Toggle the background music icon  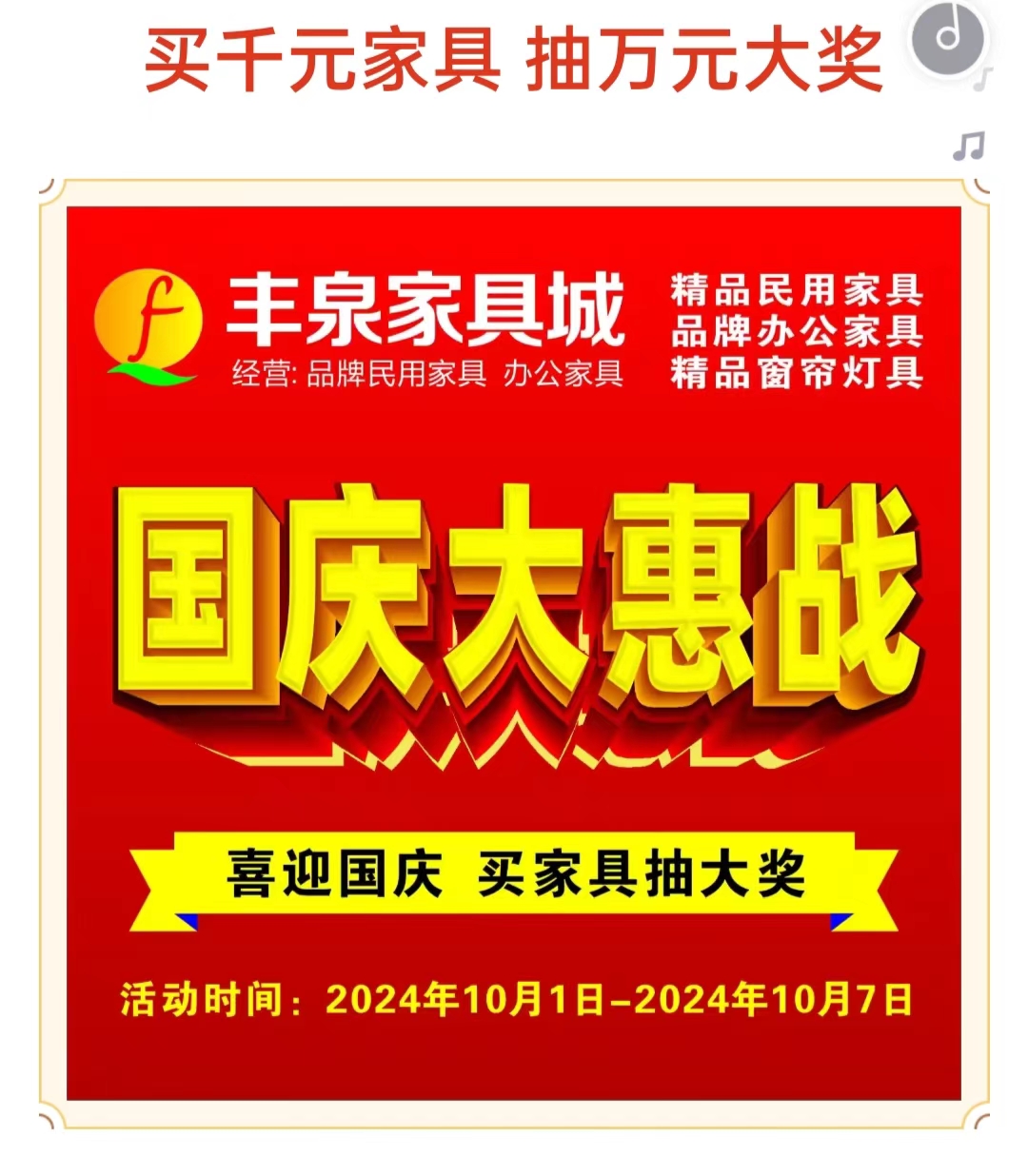pyautogui.click(x=948, y=39)
